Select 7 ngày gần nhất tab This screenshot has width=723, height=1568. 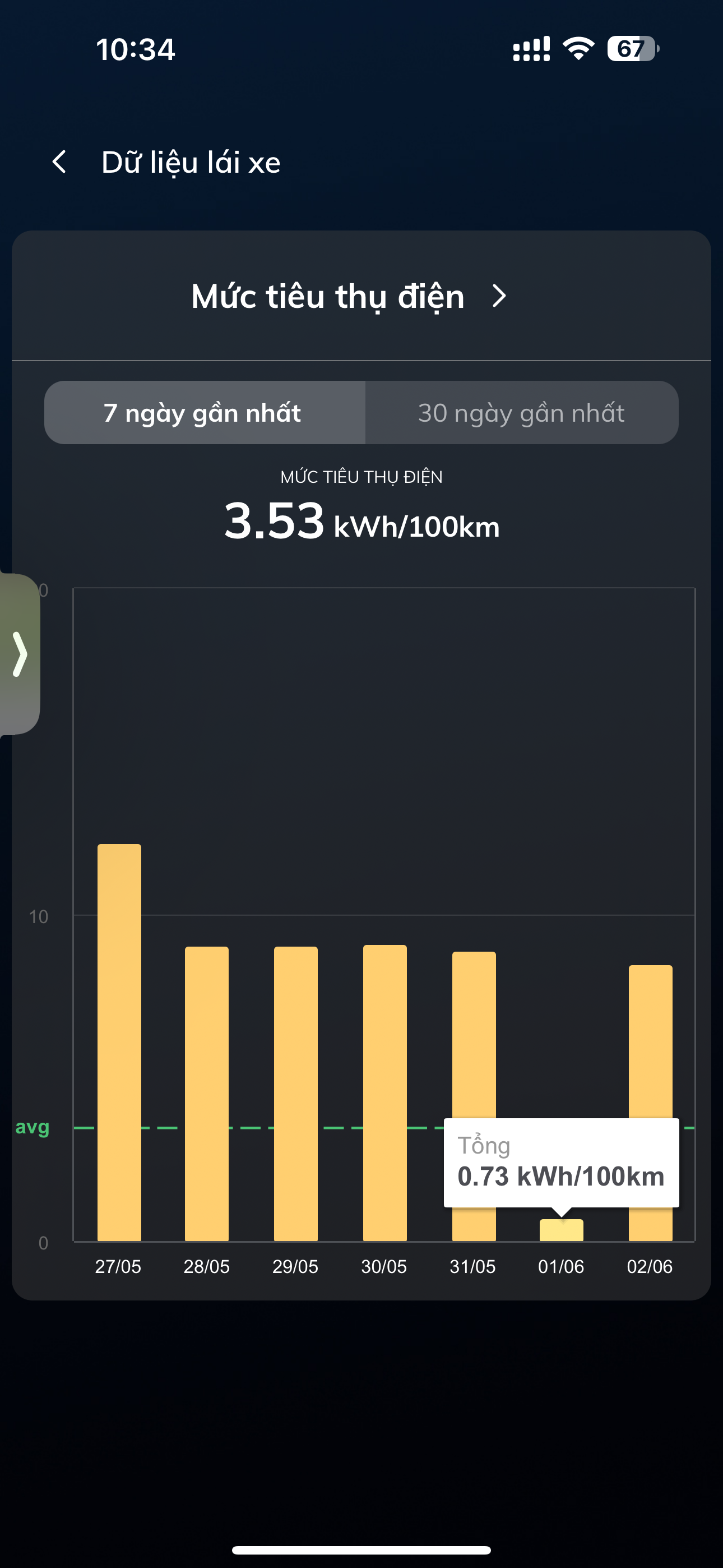[204, 413]
